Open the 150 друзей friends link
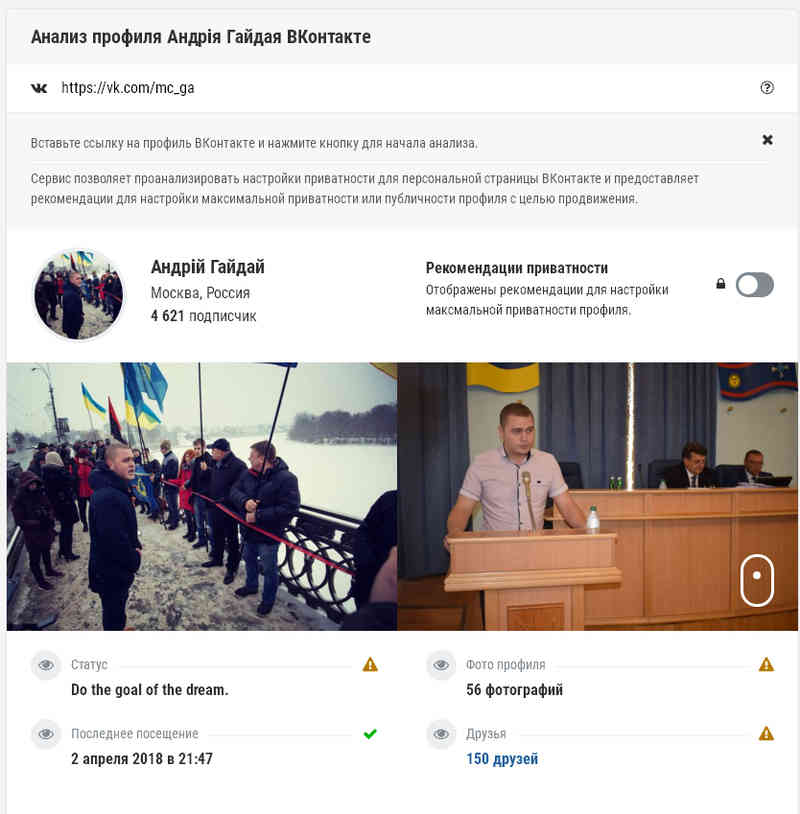800x814 pixels. tap(502, 759)
